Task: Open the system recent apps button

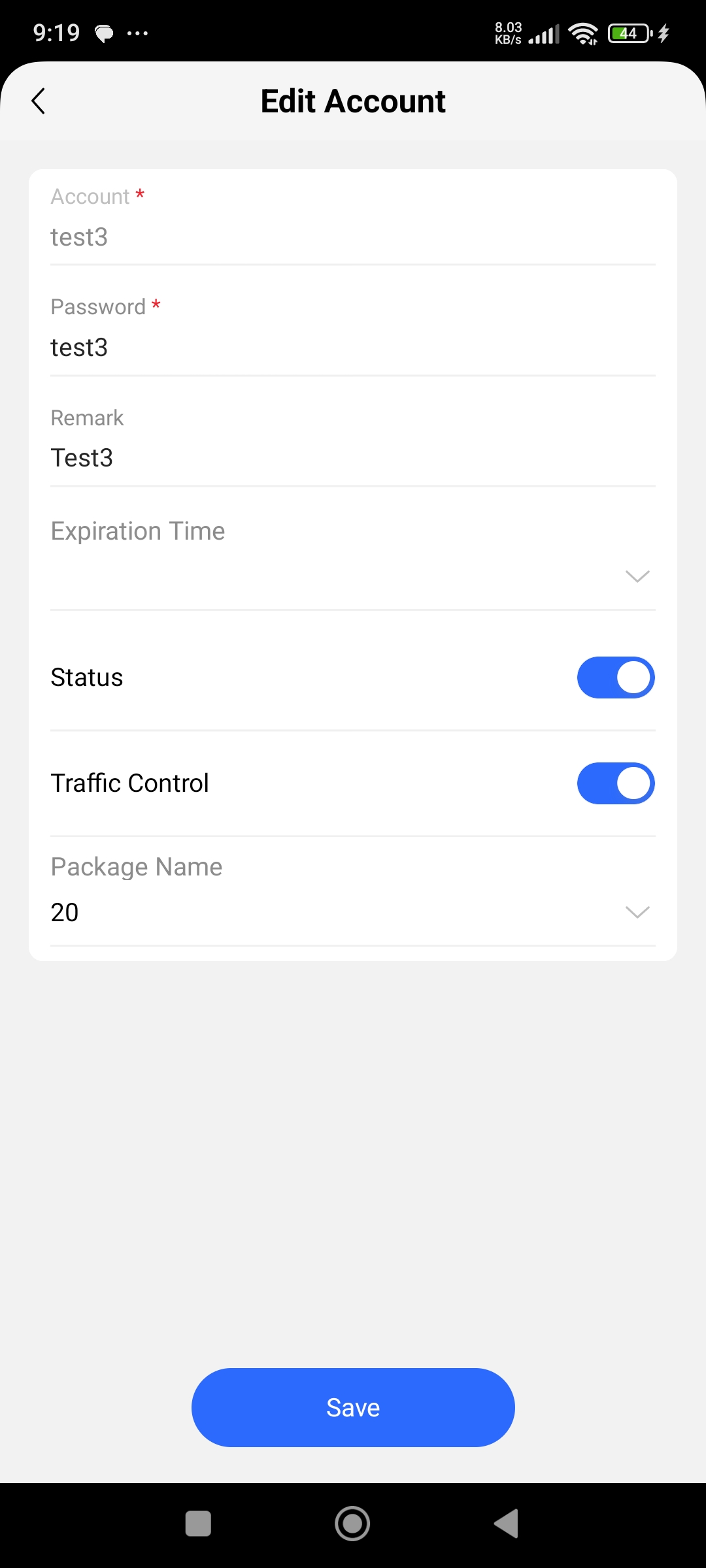Action: coord(198,1524)
